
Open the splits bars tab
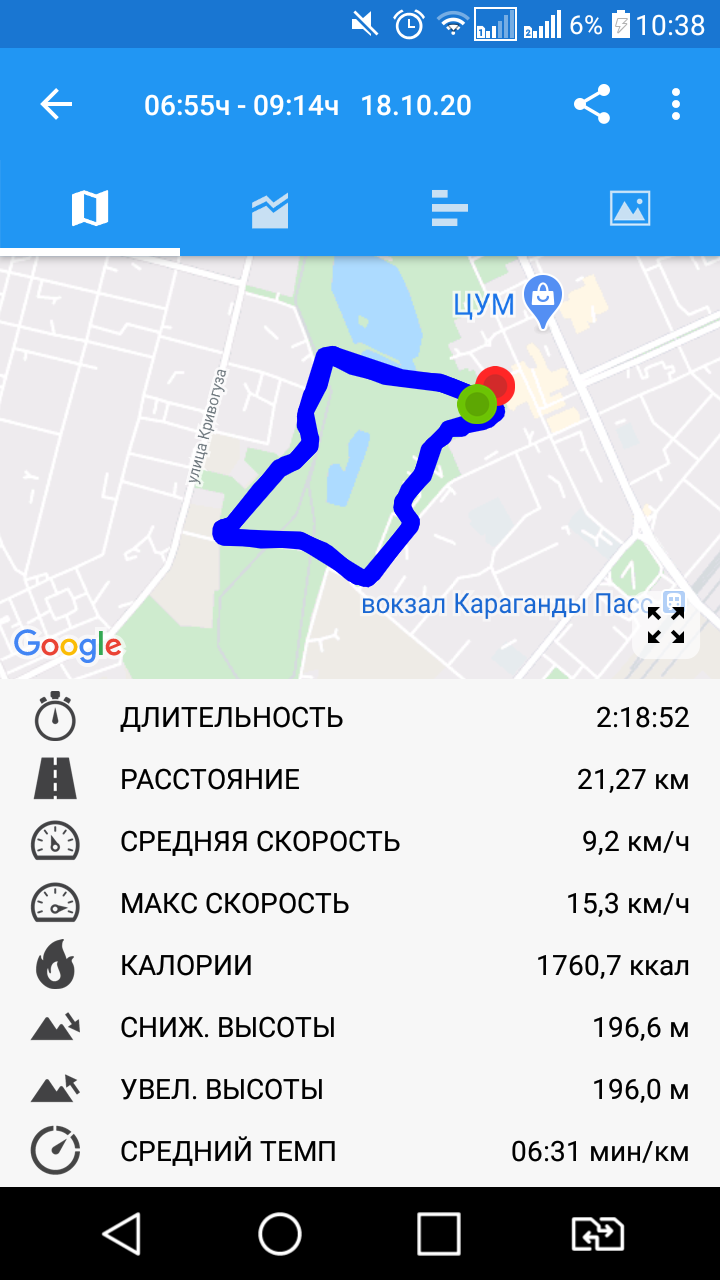[450, 209]
